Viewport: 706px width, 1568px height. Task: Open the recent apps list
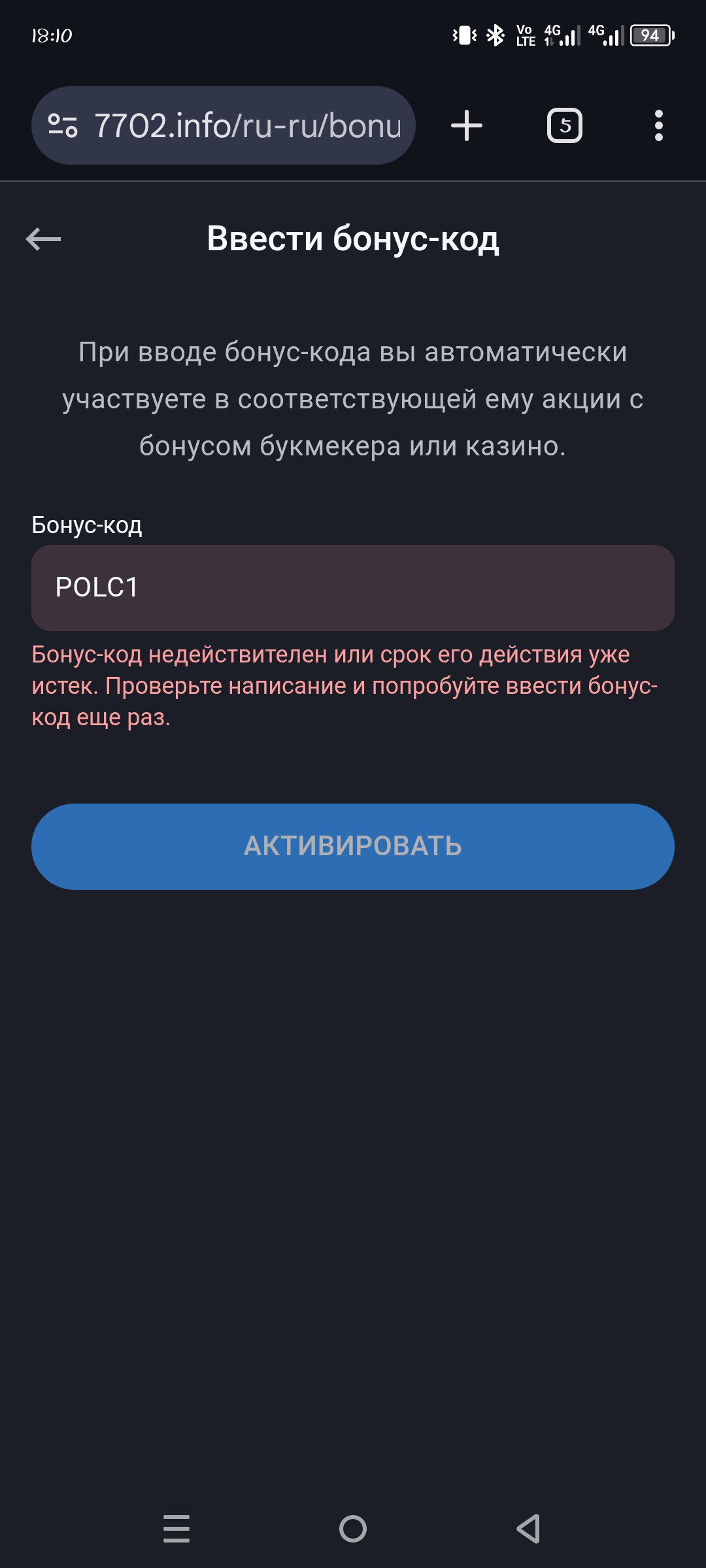(176, 1528)
